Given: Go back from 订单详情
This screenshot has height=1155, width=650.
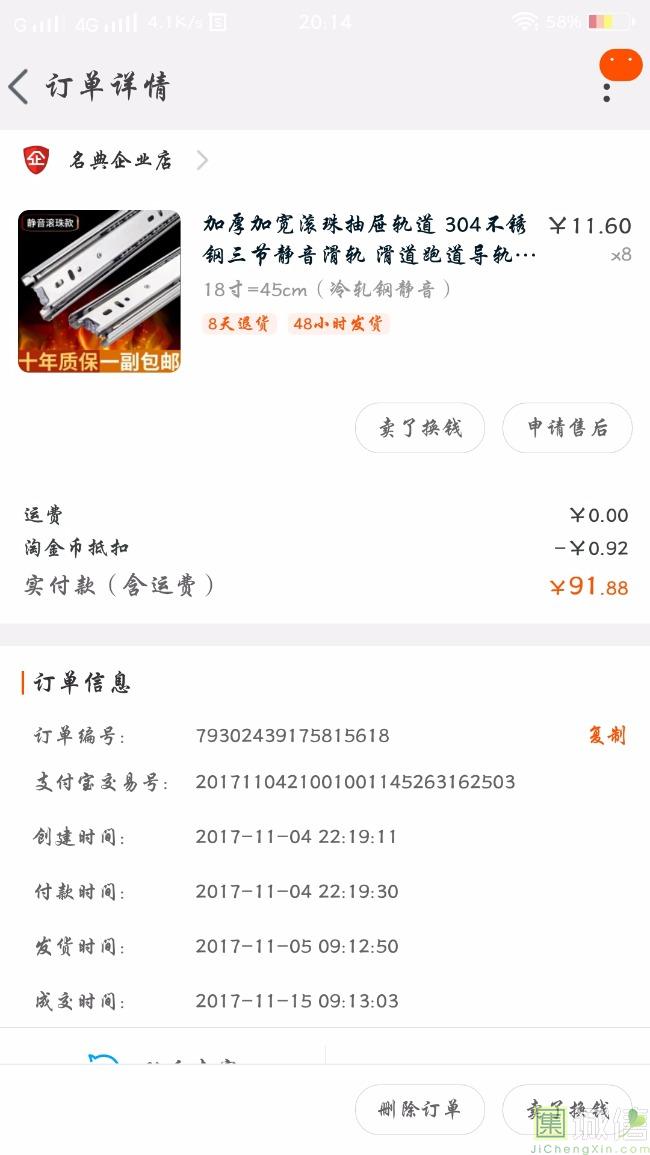Looking at the screenshot, I should (x=18, y=87).
